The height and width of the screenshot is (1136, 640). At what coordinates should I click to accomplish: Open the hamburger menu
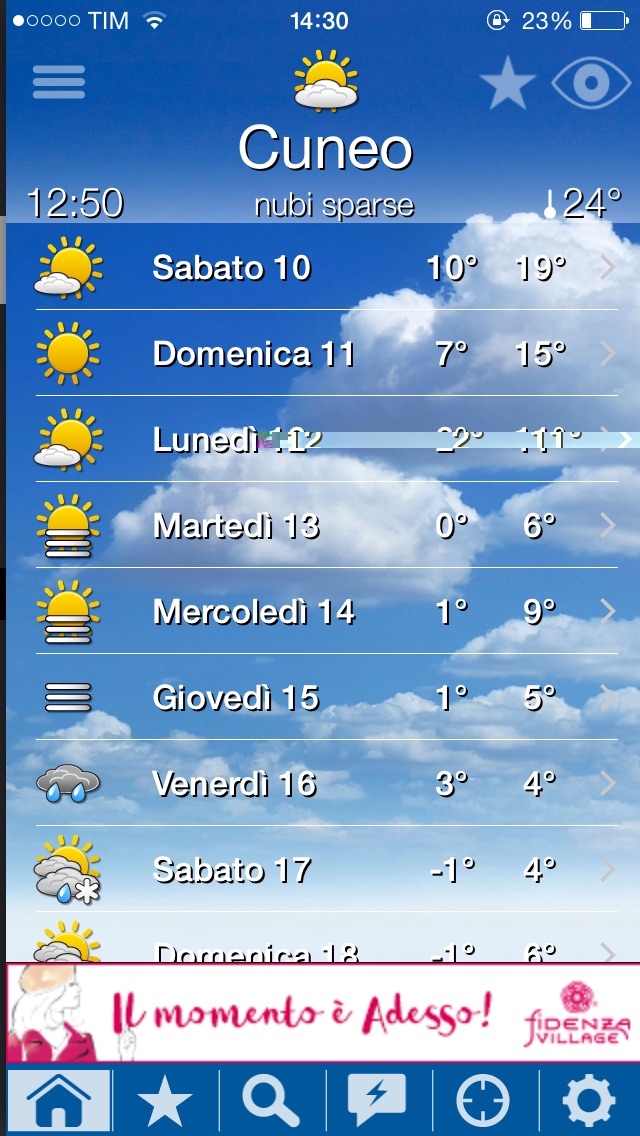click(x=59, y=81)
